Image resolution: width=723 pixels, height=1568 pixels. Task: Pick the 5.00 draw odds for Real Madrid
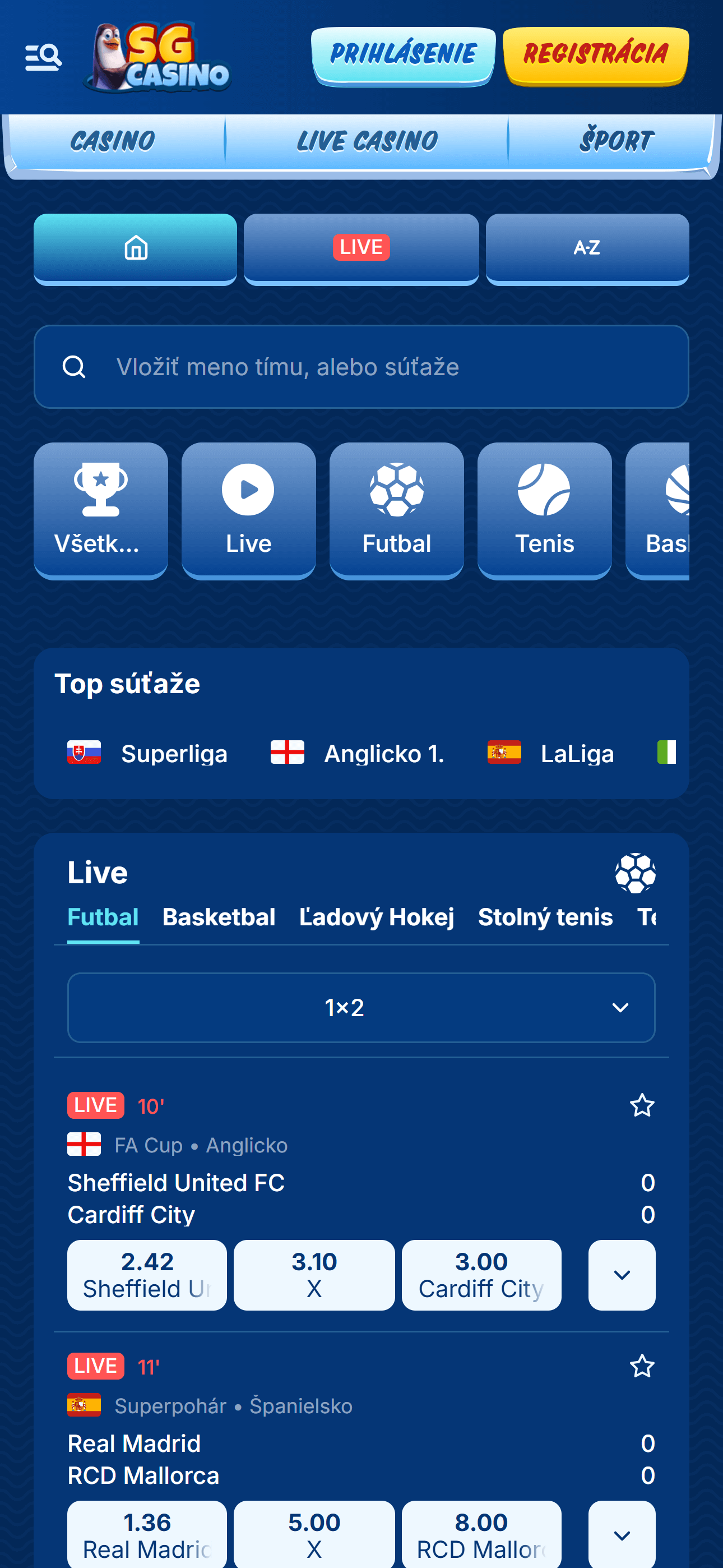[x=314, y=1535]
